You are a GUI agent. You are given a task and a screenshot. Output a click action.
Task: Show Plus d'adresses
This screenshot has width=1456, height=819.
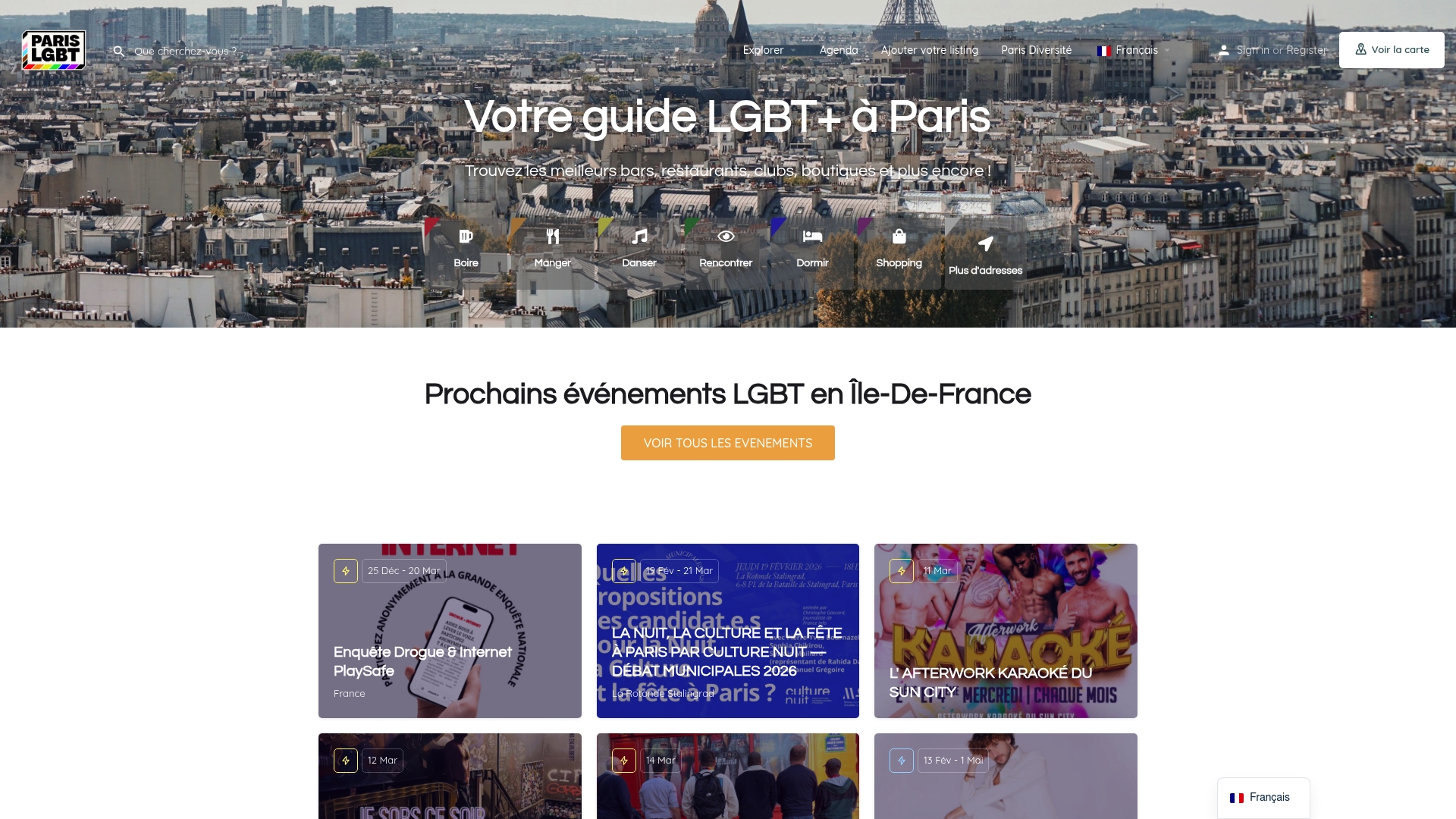point(986,255)
